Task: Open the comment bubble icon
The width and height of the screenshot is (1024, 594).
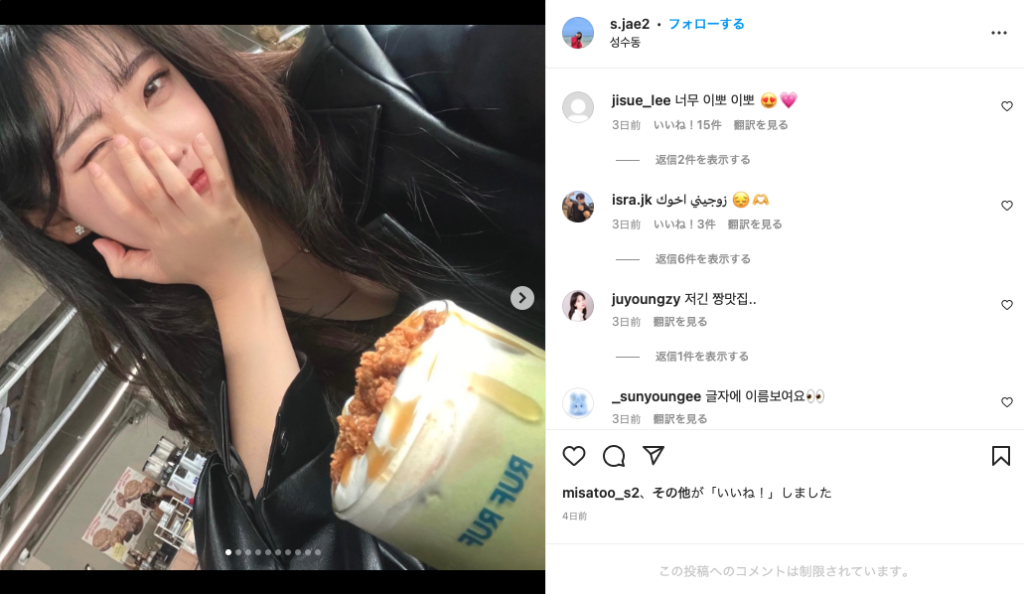Action: (x=614, y=456)
